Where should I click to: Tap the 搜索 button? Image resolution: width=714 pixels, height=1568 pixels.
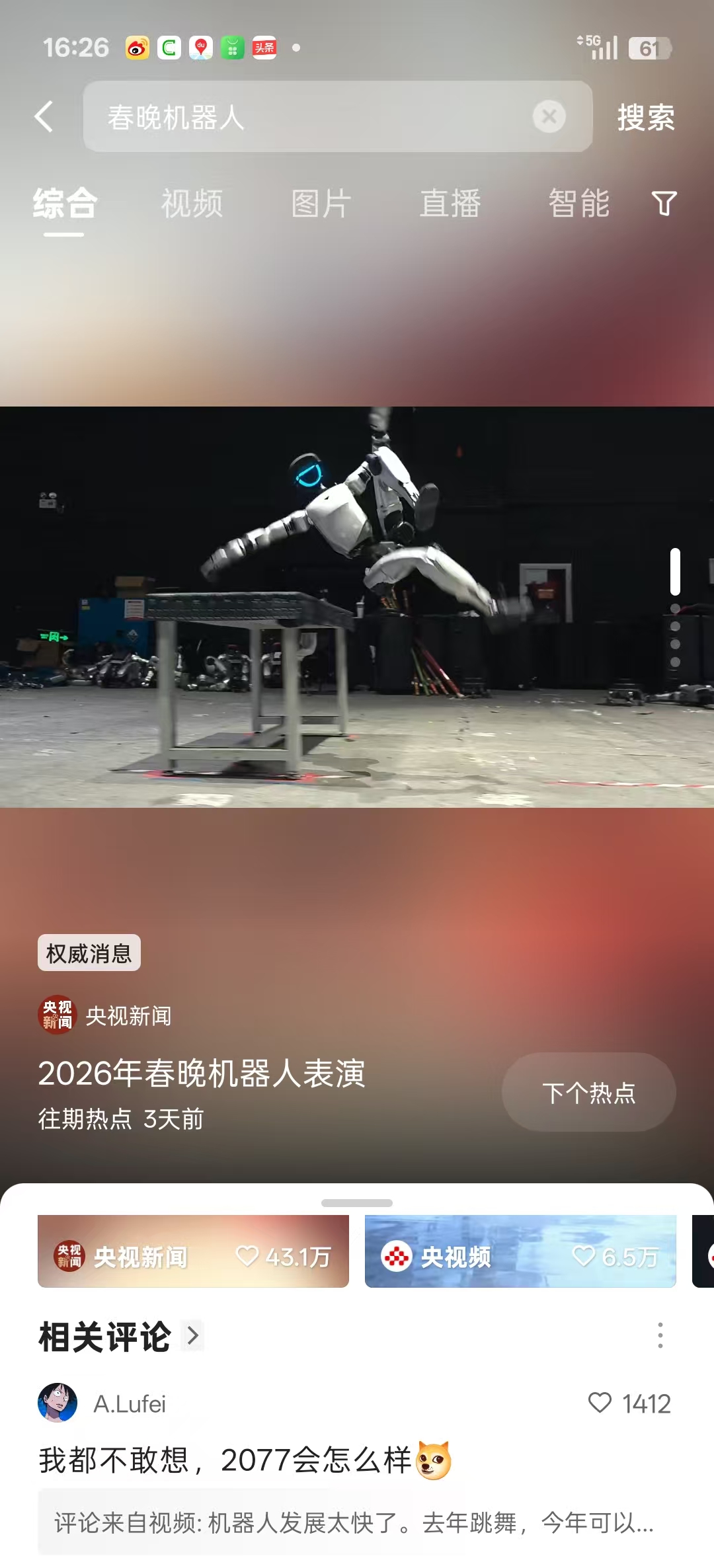pos(645,118)
